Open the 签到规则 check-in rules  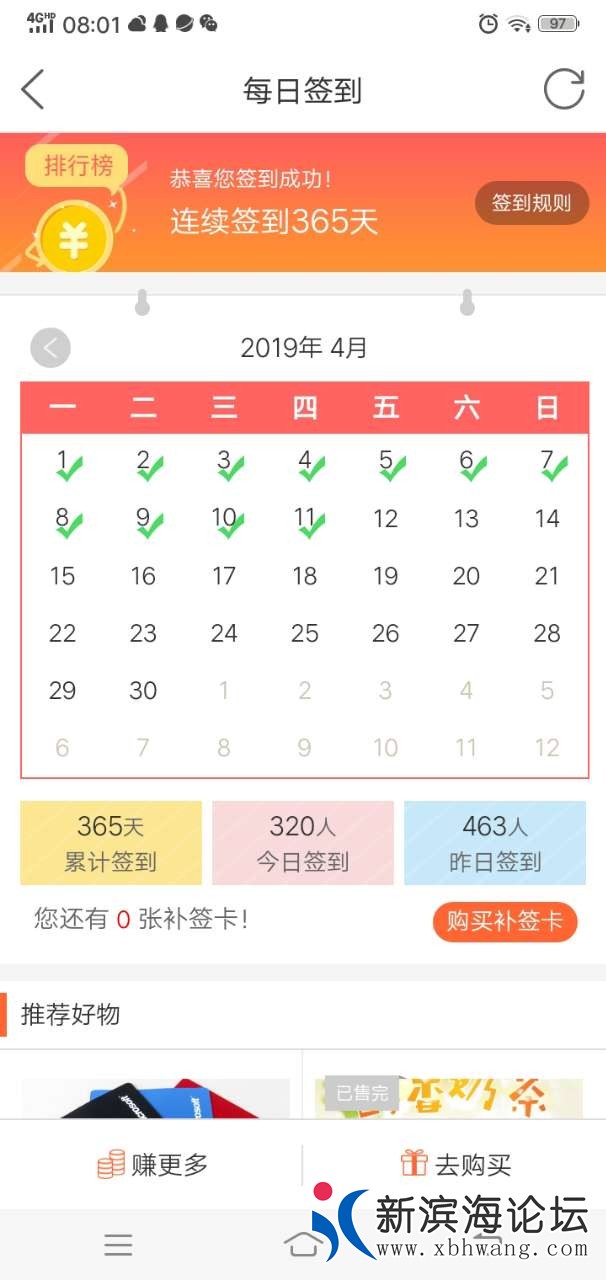531,203
